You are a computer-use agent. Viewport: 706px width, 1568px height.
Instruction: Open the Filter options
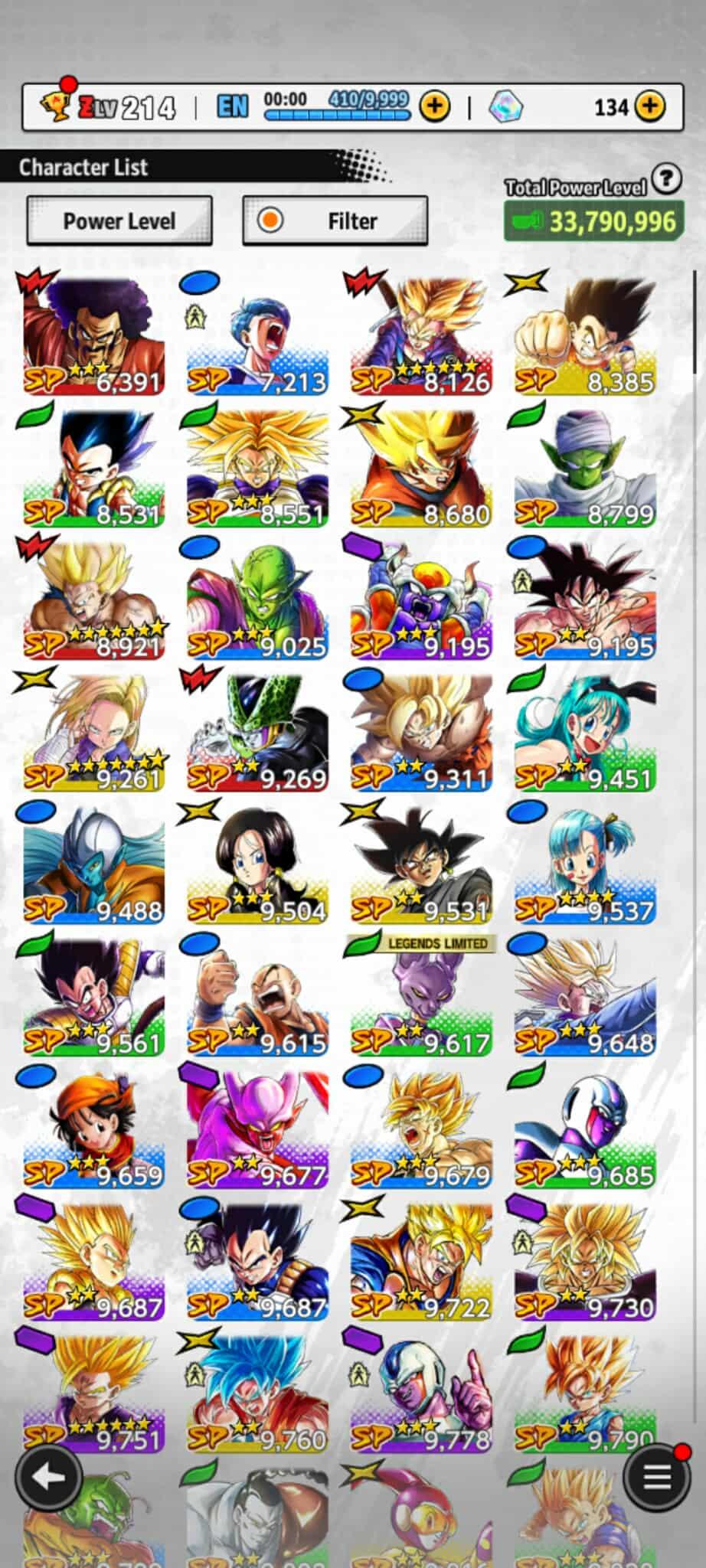tap(335, 221)
